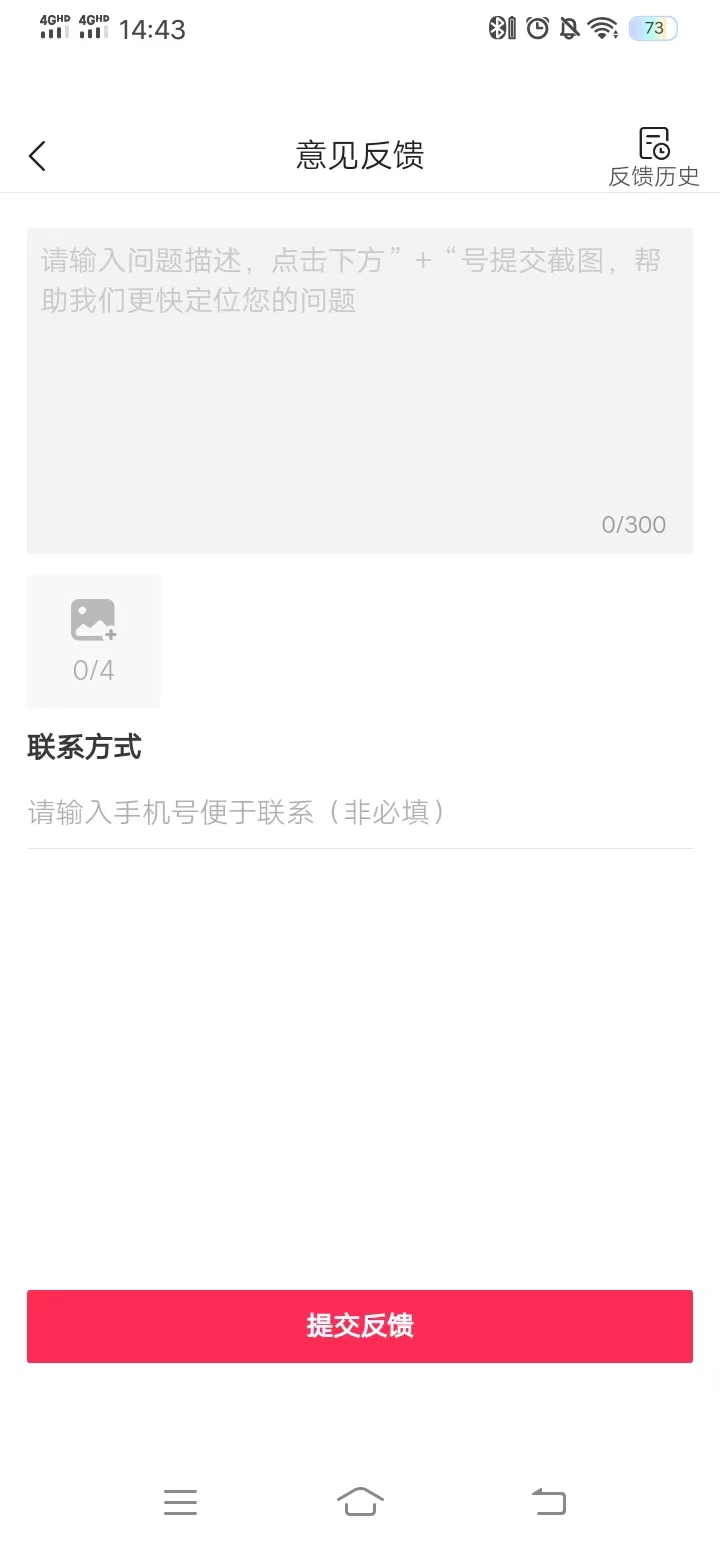Click the alarm clock status icon
The height and width of the screenshot is (1544, 720).
(x=537, y=28)
